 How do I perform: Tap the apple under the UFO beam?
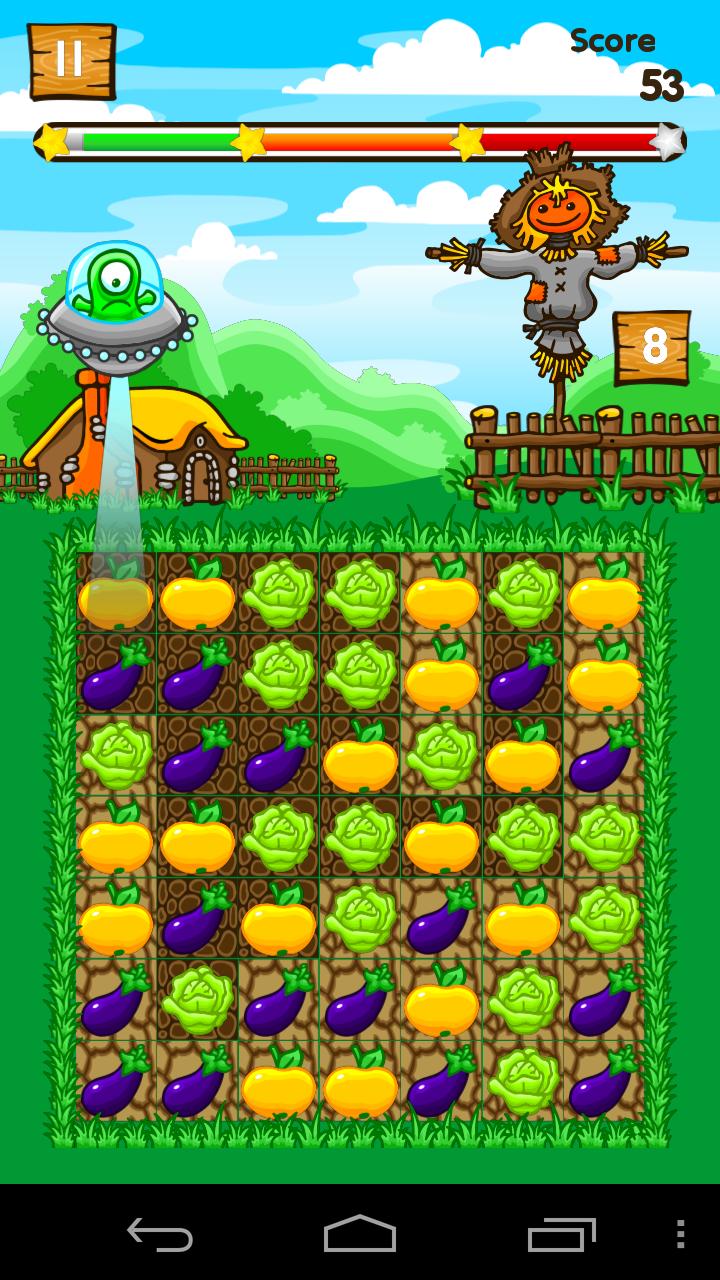click(x=116, y=595)
